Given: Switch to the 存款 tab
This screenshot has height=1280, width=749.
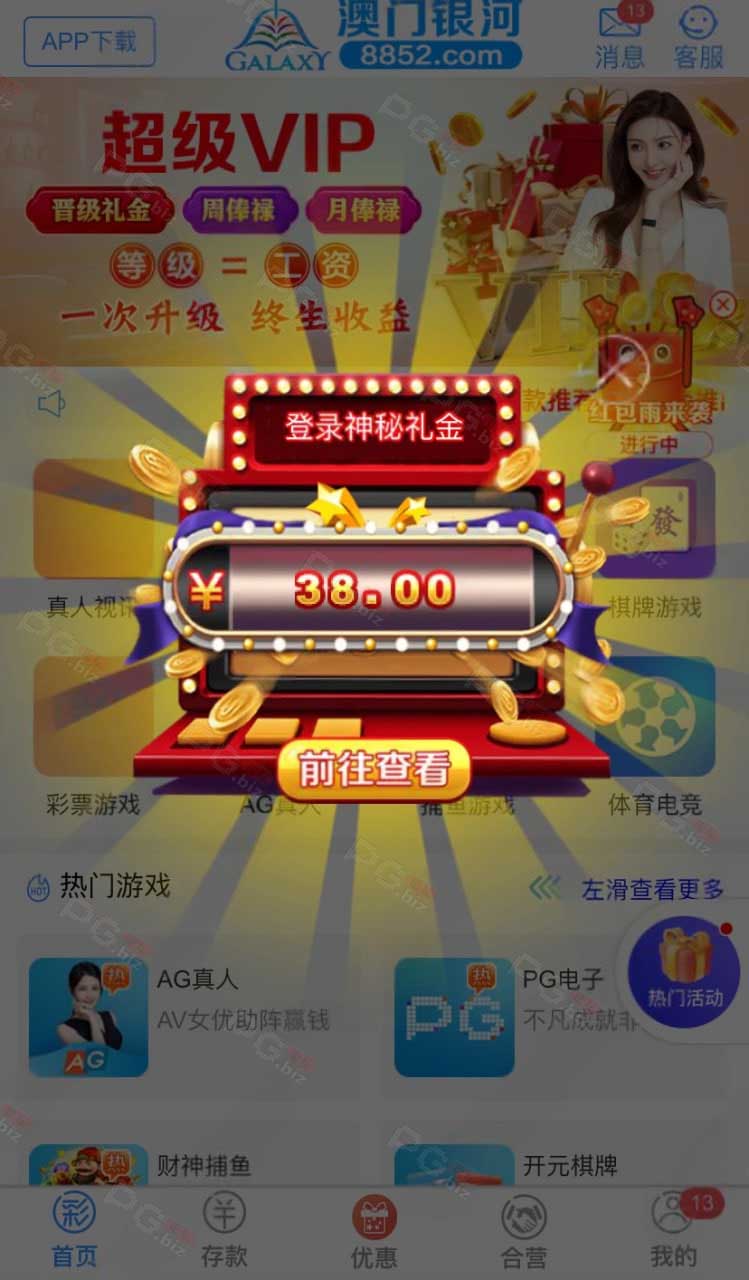Looking at the screenshot, I should coord(224,1230).
